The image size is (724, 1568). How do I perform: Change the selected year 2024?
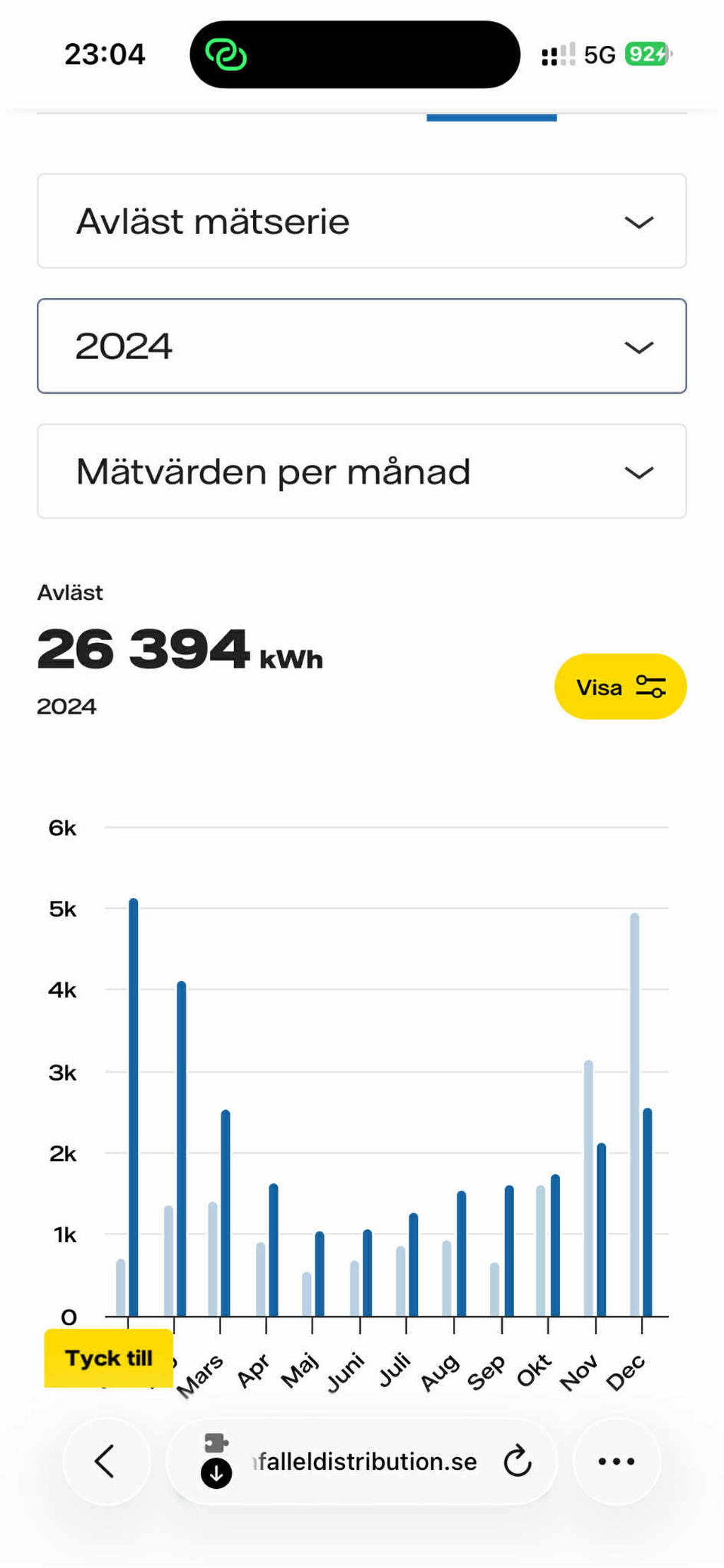tap(361, 346)
